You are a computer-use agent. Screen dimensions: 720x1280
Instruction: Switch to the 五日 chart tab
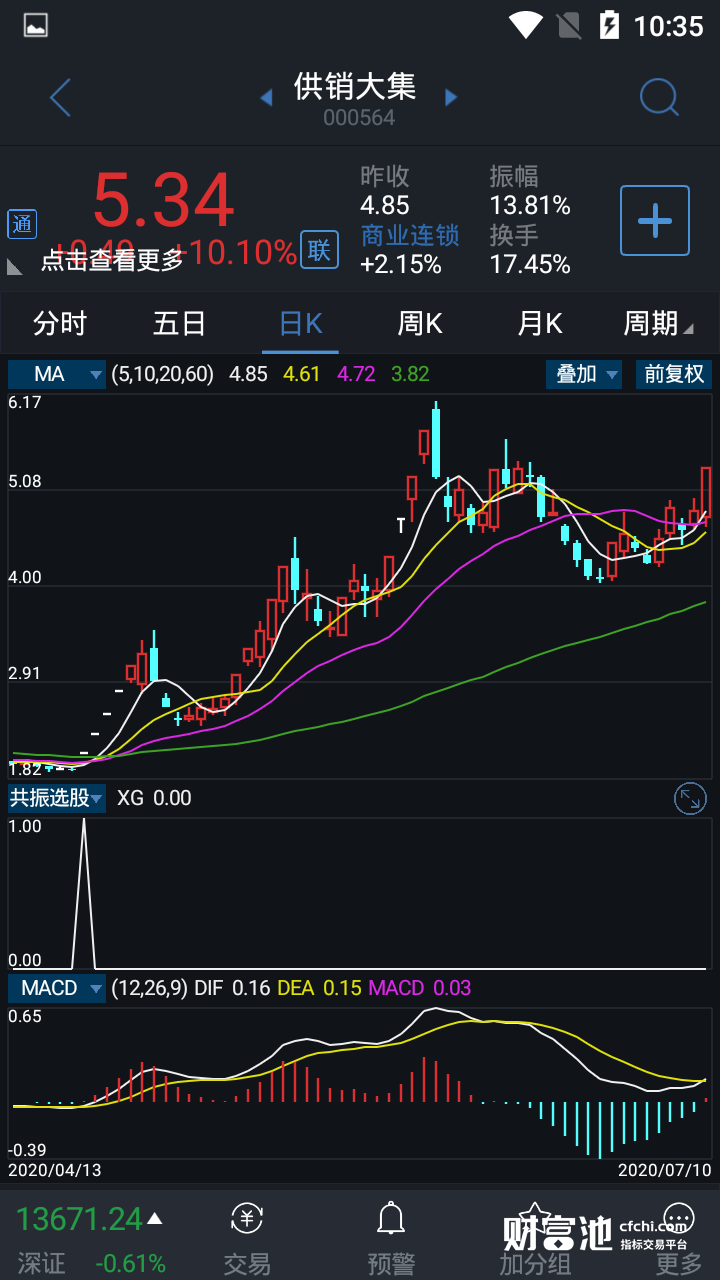(x=180, y=324)
